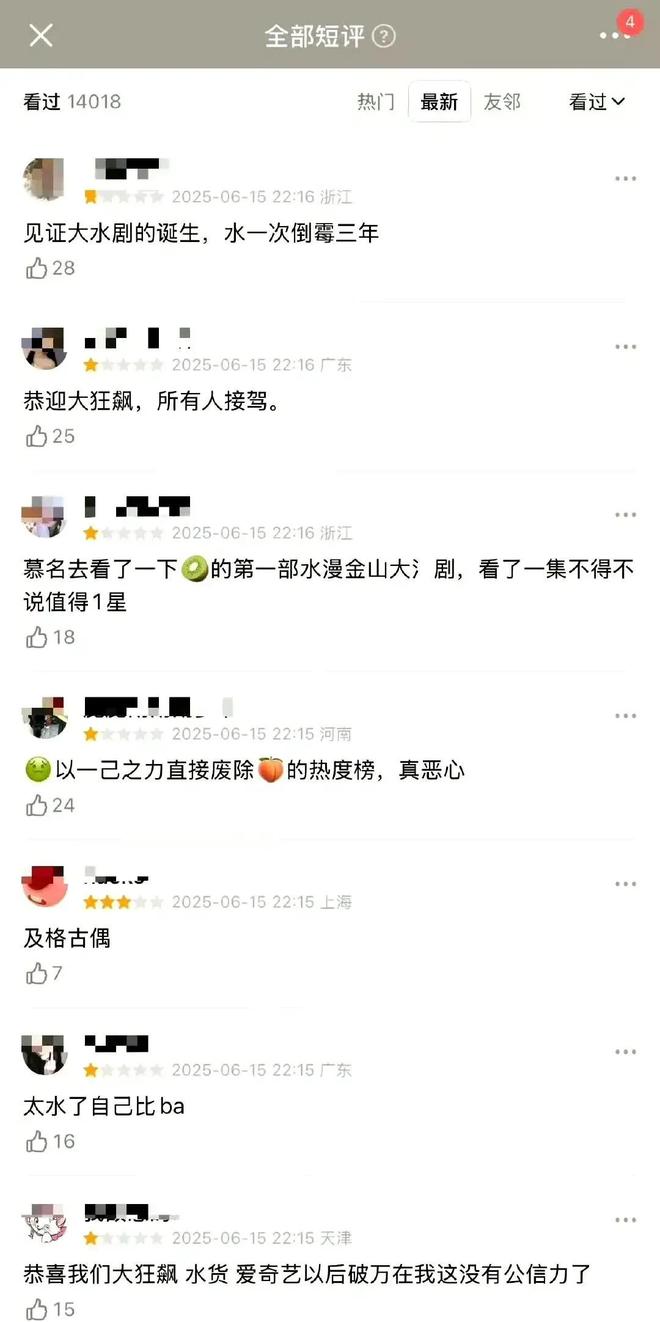Expand the 看过 filter dropdown
The height and width of the screenshot is (1322, 660).
(597, 102)
